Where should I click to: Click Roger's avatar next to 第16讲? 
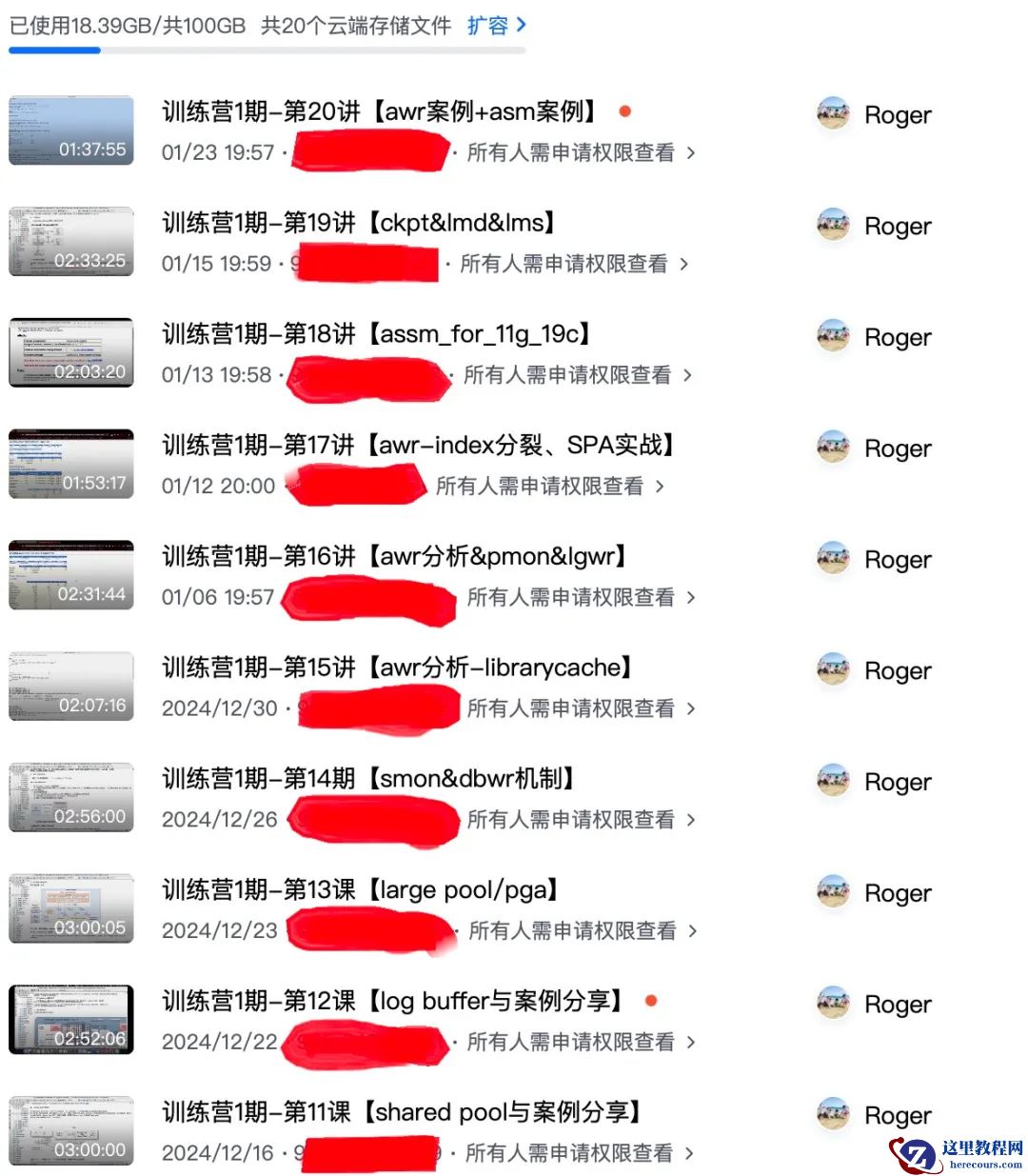point(832,559)
